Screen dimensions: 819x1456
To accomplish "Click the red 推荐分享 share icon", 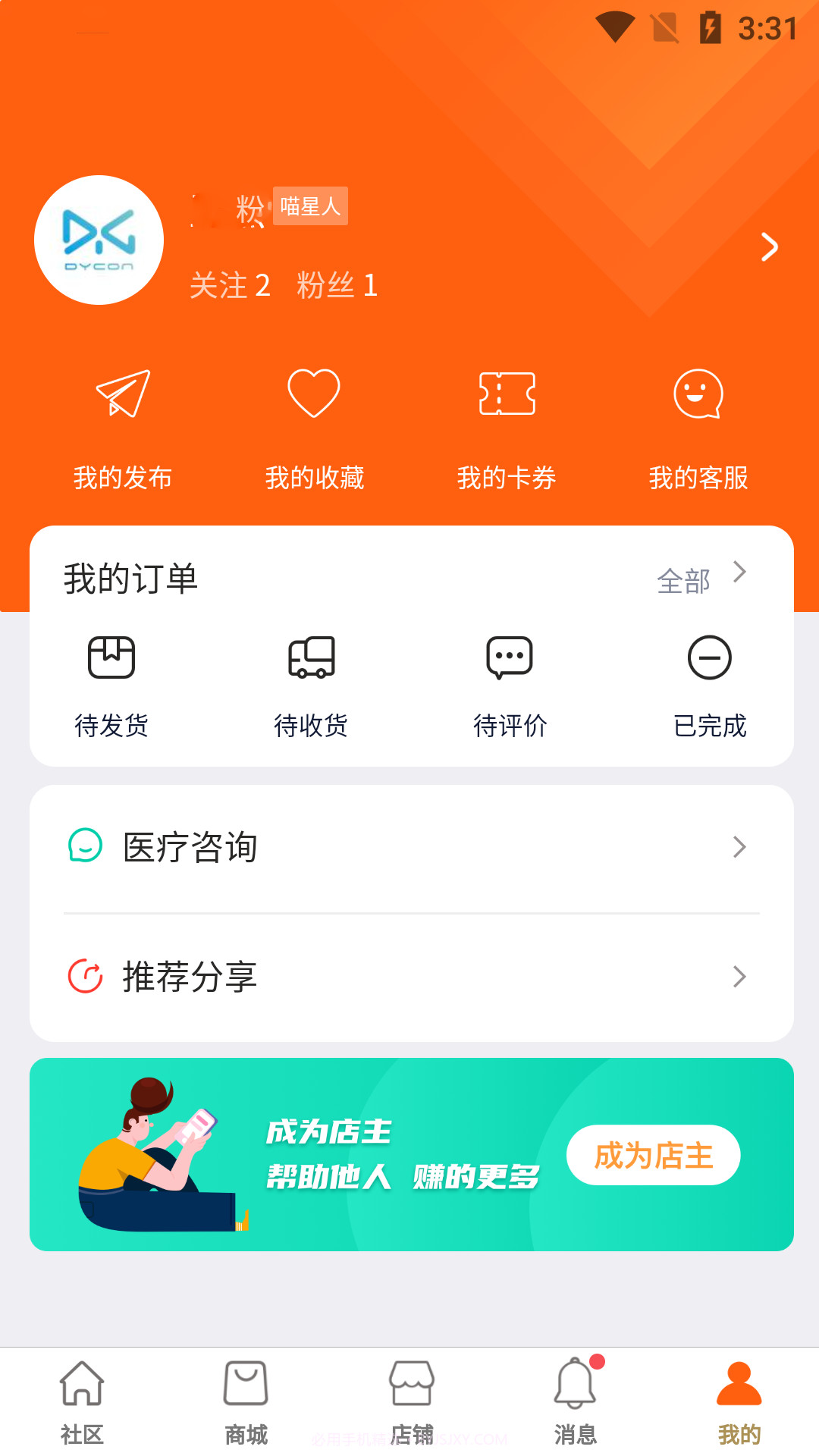I will click(x=86, y=976).
